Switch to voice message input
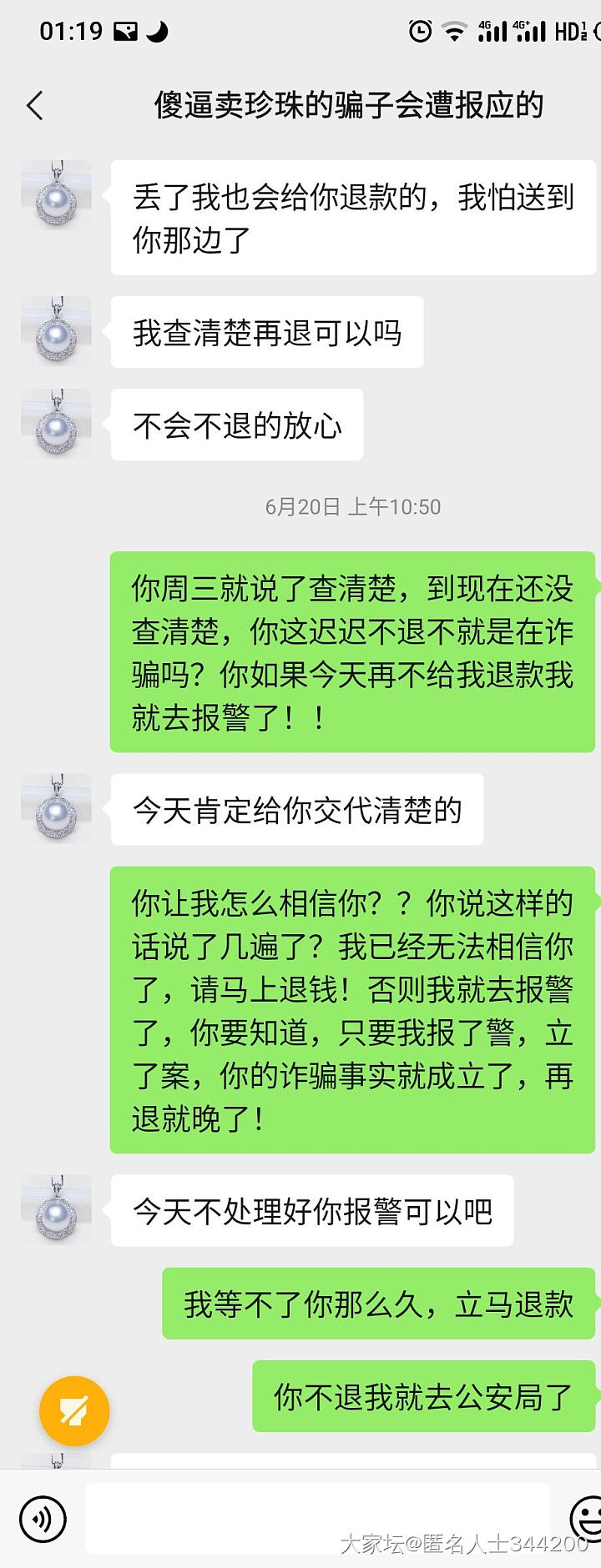The width and height of the screenshot is (601, 1568). [43, 1518]
